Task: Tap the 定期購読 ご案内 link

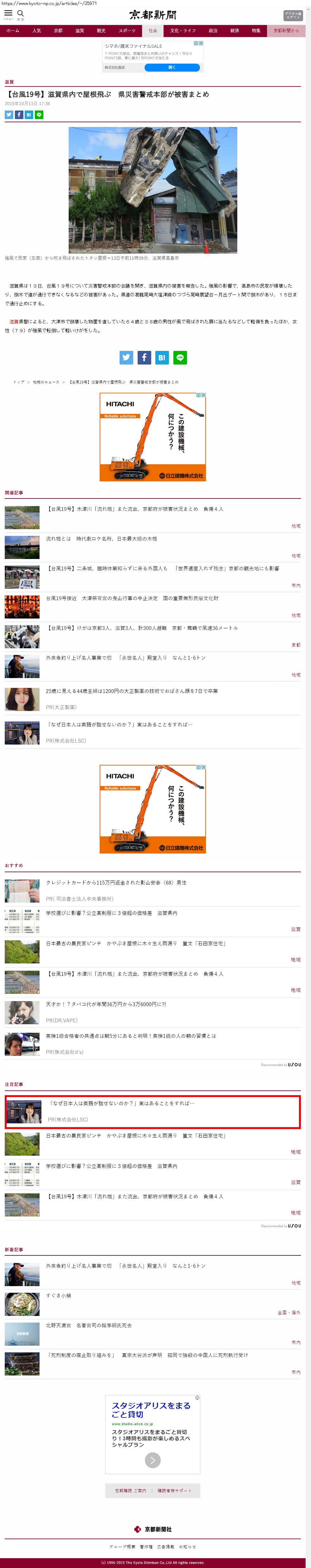Action: tap(130, 1491)
